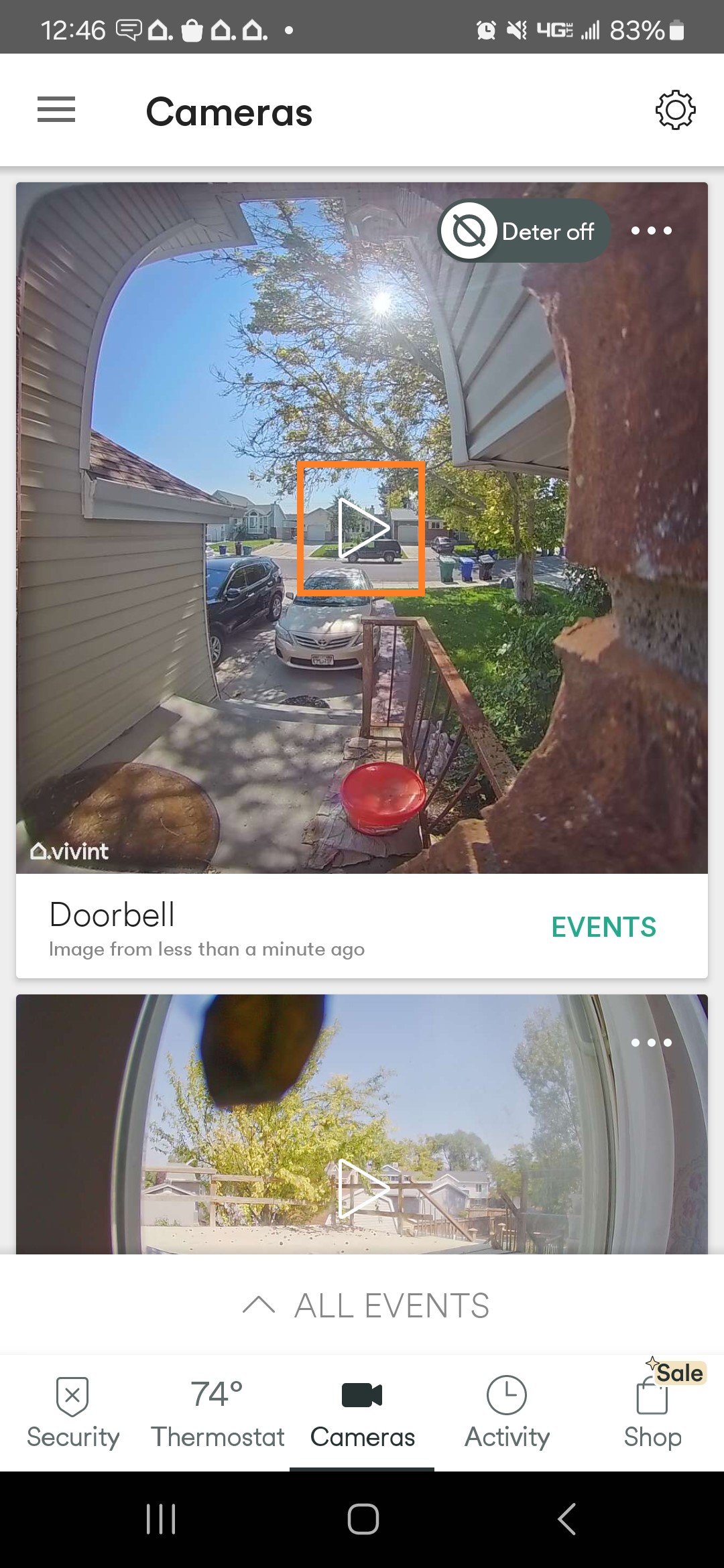724x1568 pixels.
Task: Select the Cameras tab
Action: 362,1413
